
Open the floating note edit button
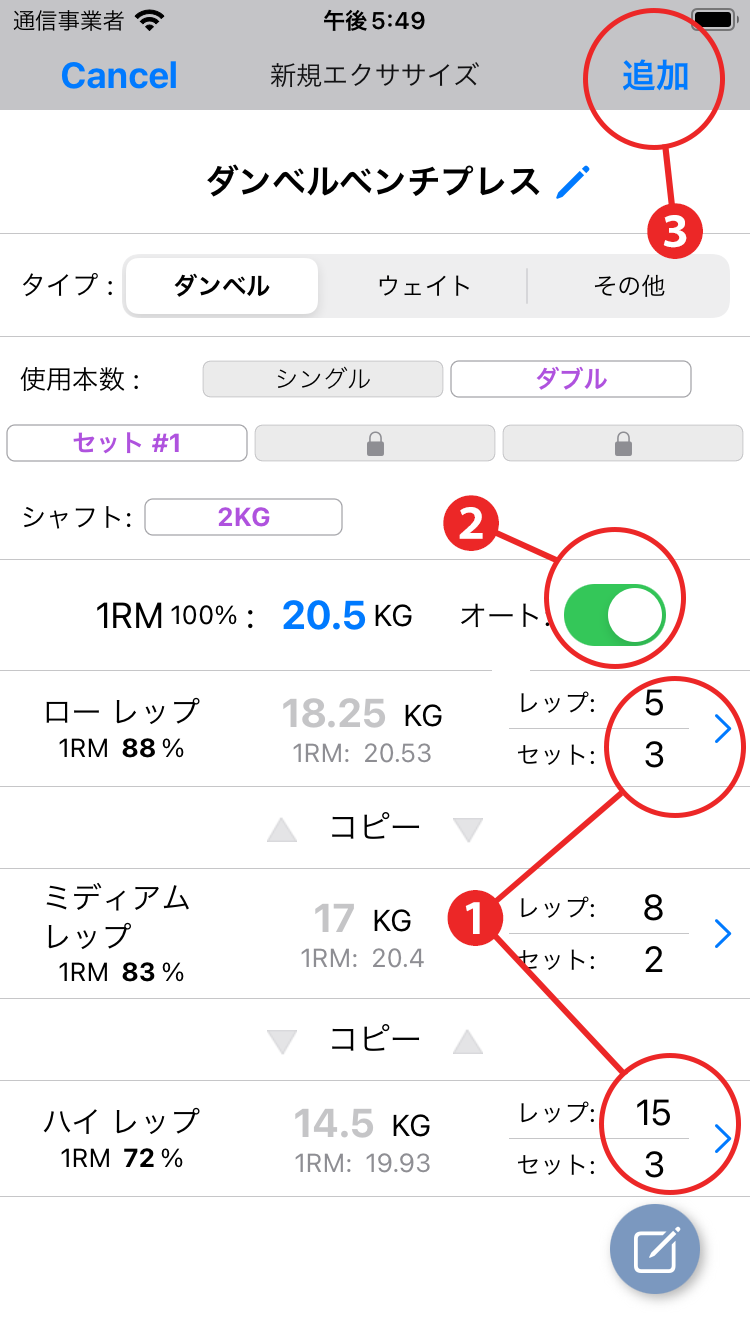pyautogui.click(x=655, y=1250)
